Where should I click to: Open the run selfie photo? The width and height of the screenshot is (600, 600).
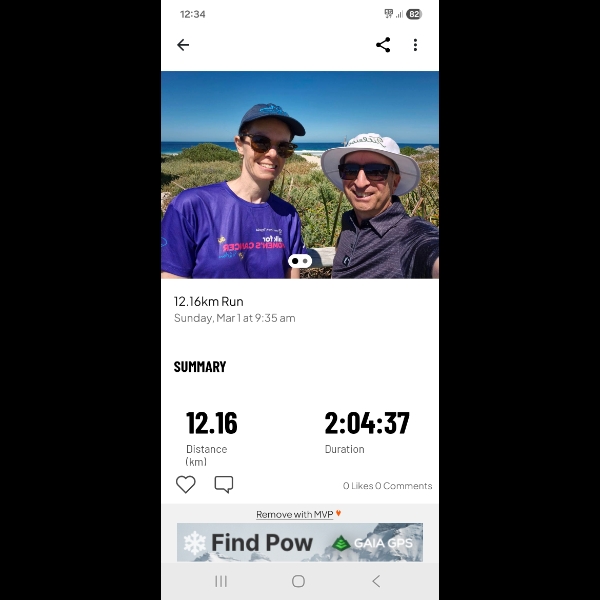[300, 174]
